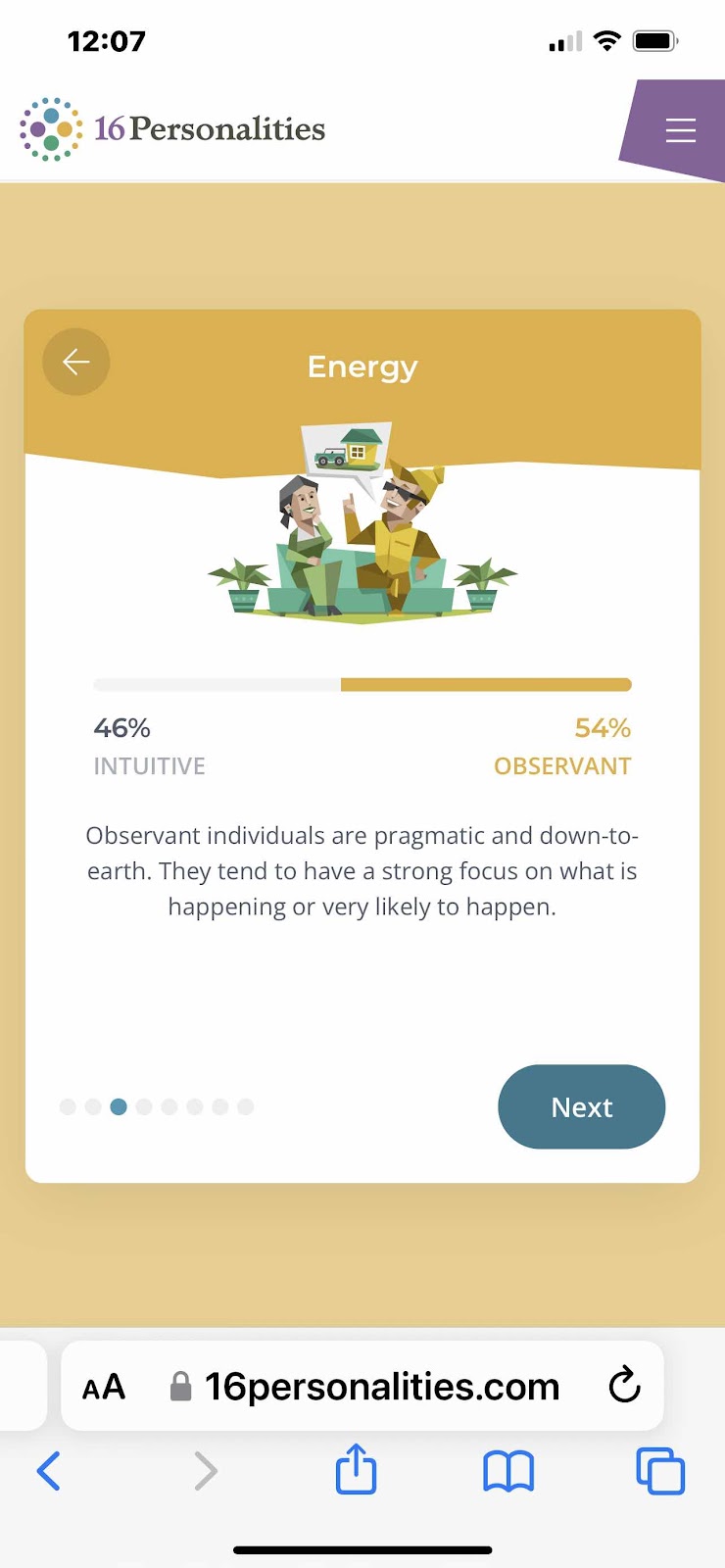Open the hamburger menu
This screenshot has height=1568, width=725.
tap(680, 130)
